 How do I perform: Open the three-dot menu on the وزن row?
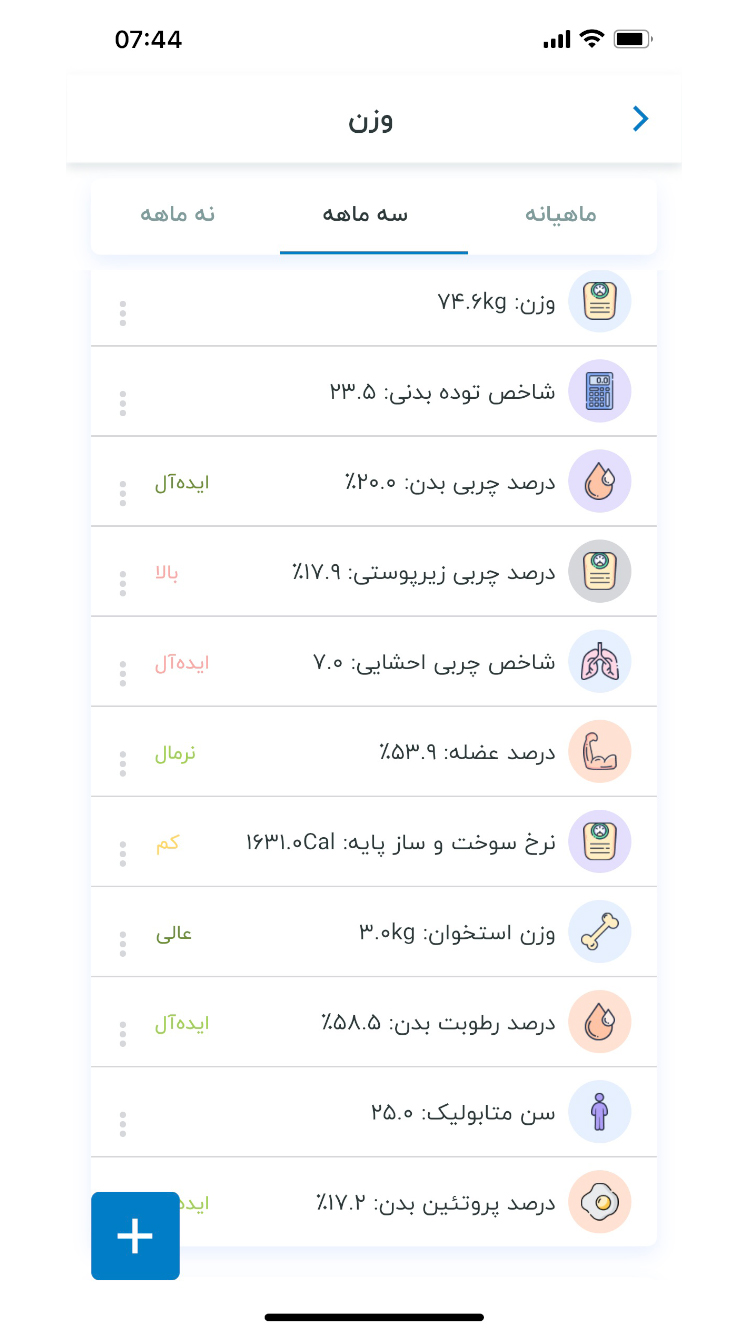point(122,313)
